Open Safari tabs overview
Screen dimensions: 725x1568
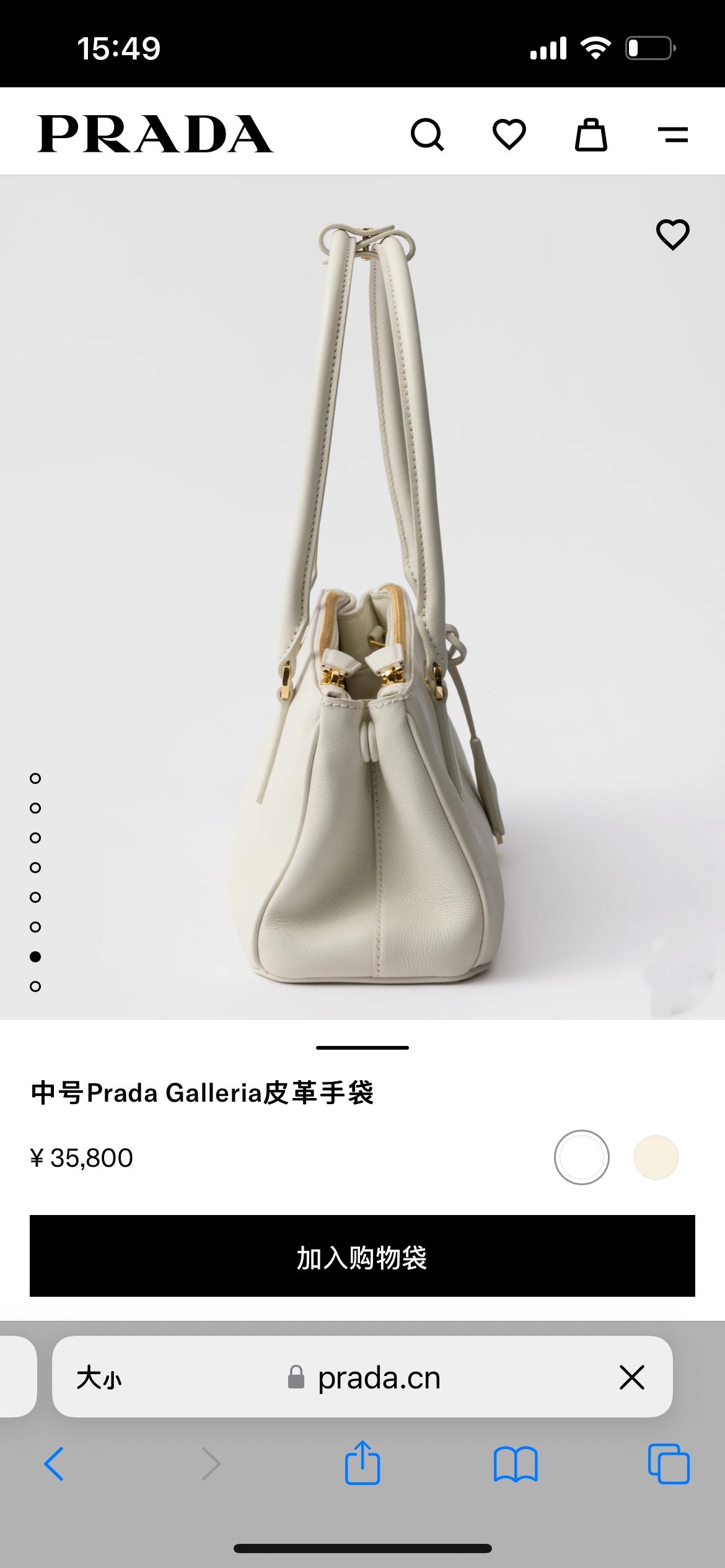tap(669, 1464)
